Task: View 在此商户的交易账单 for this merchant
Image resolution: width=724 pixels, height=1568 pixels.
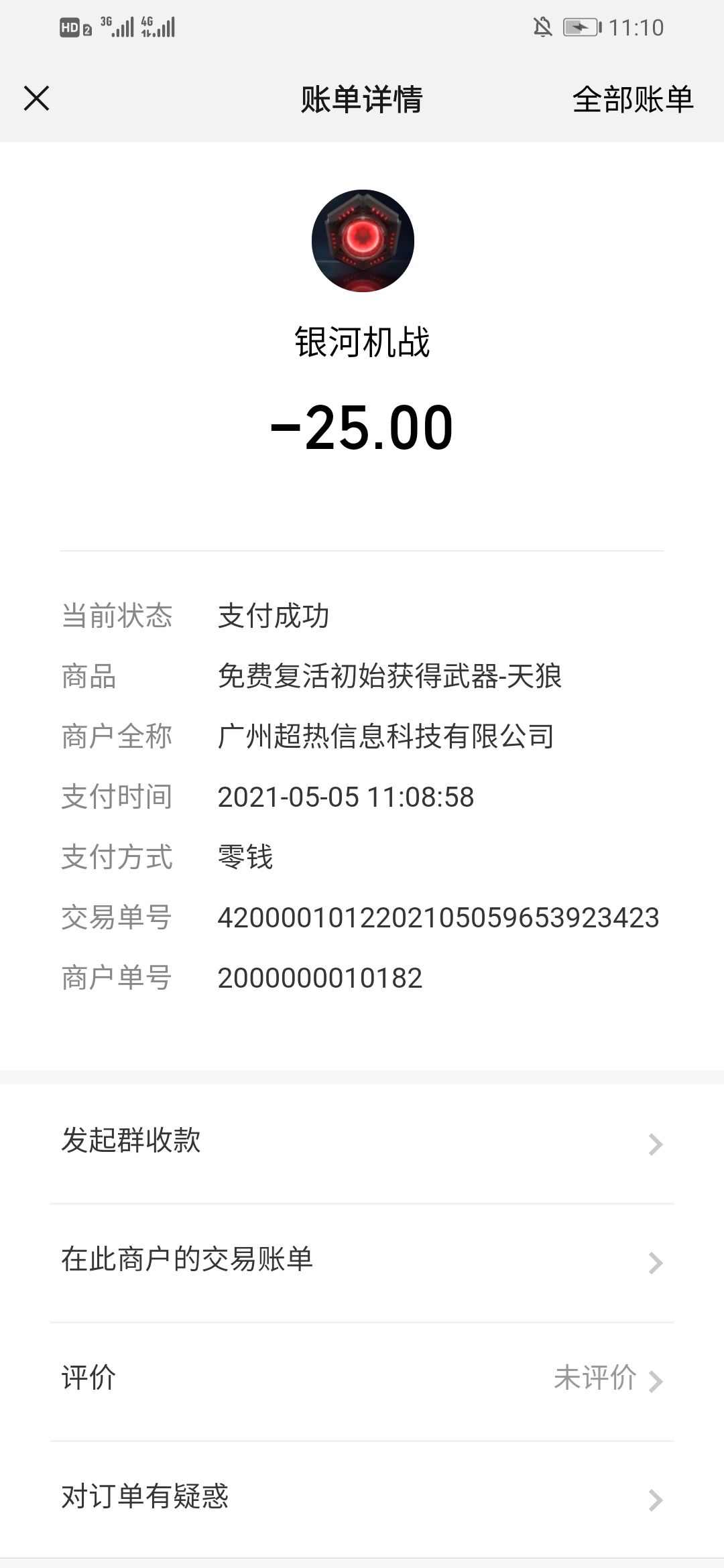Action: pos(362,1261)
